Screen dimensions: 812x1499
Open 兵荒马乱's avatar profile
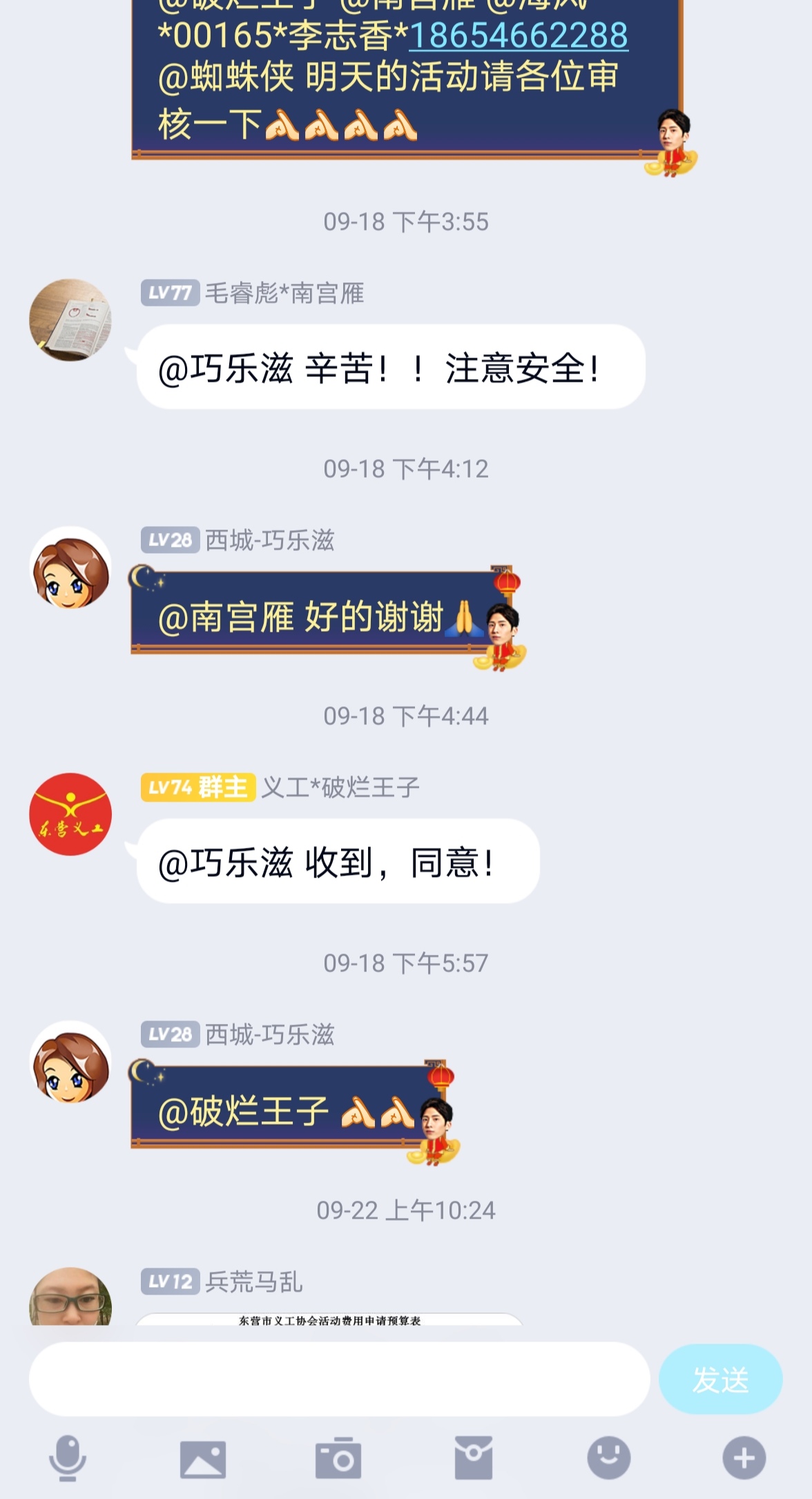(x=70, y=1296)
